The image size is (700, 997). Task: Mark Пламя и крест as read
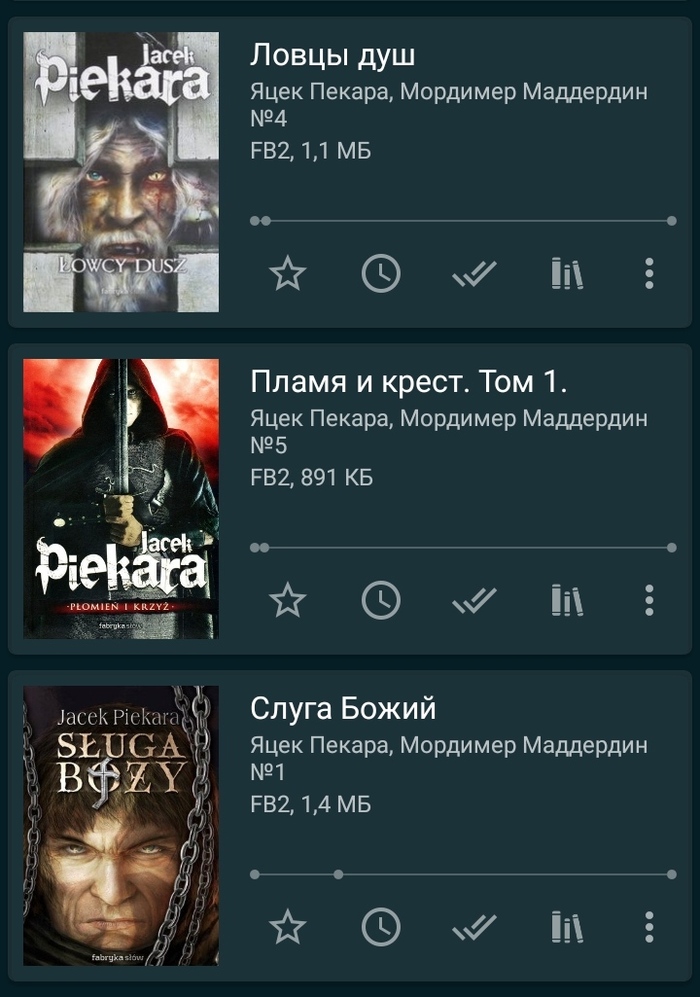pyautogui.click(x=474, y=600)
